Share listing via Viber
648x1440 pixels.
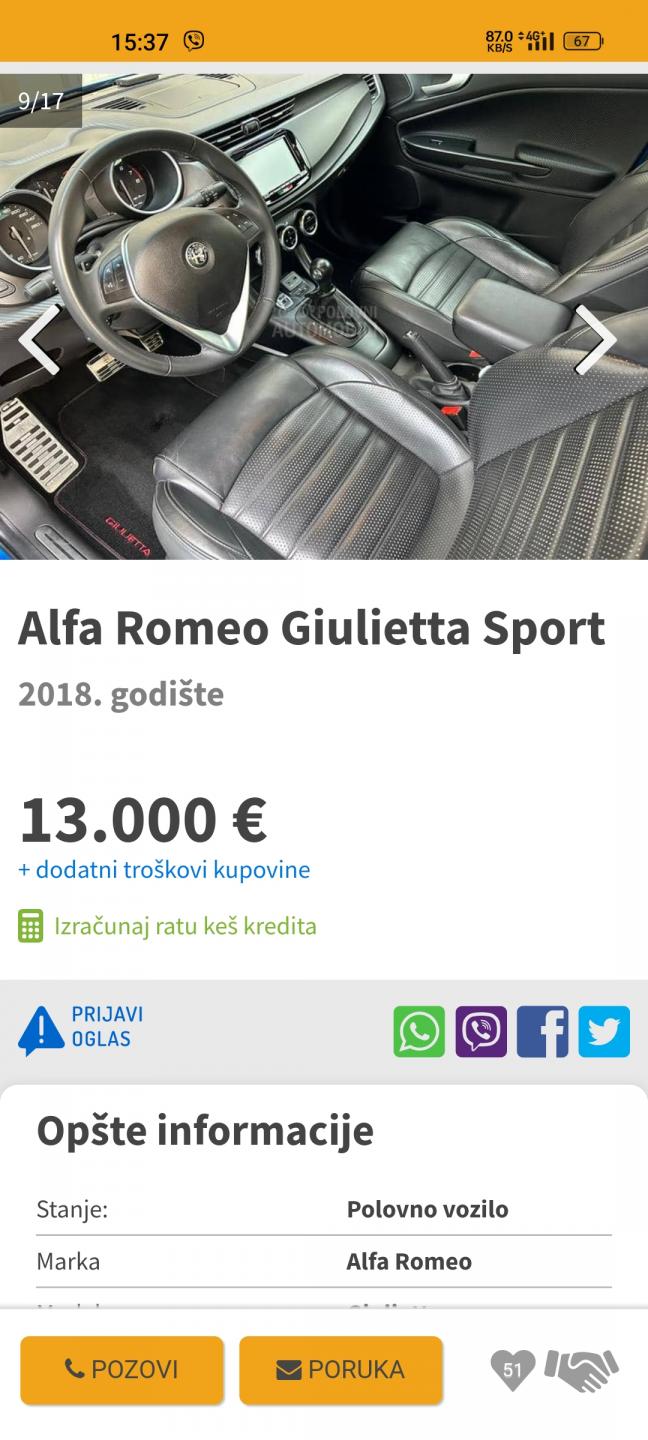coord(481,1031)
